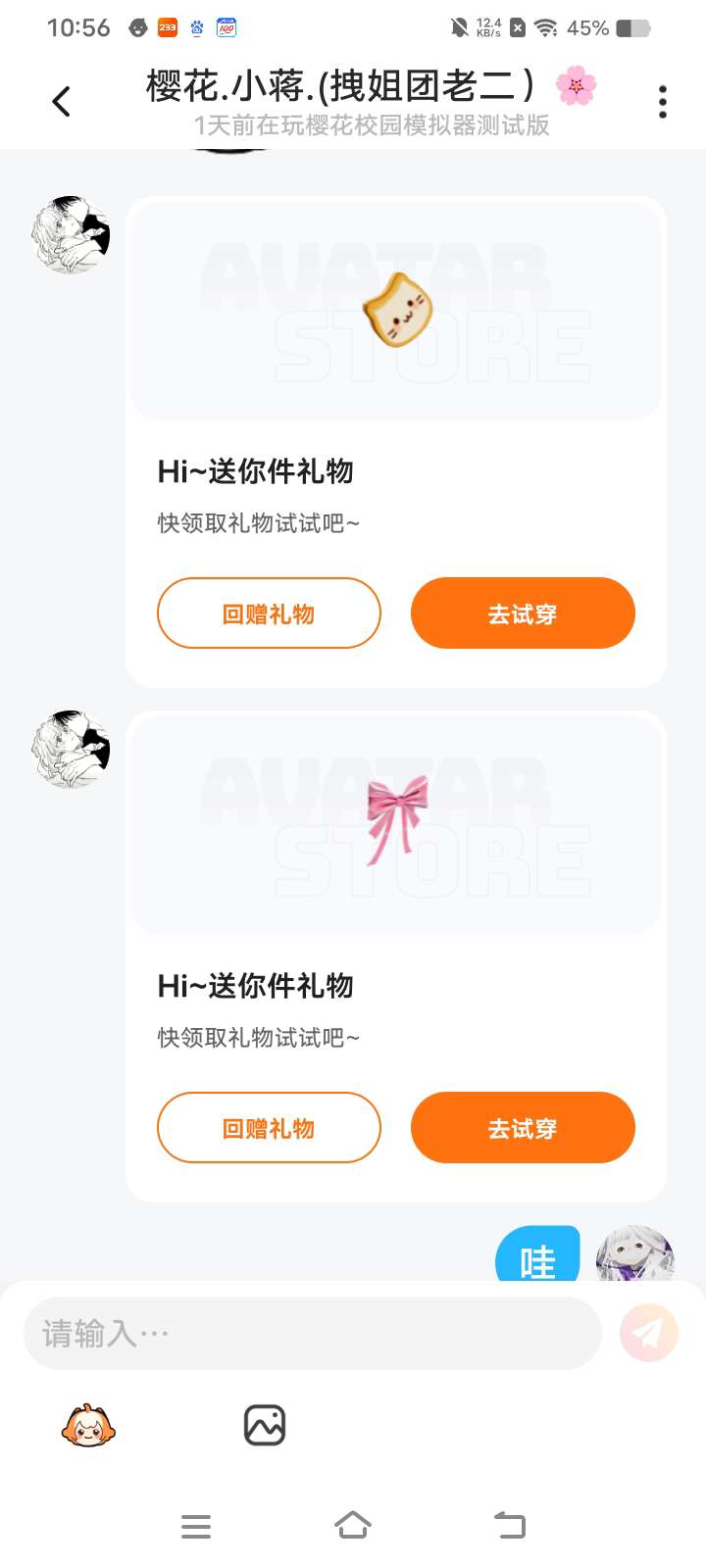Screen dimensions: 706x1568
Task: Tap 回赠礼物 under the cat gift
Action: [269, 613]
